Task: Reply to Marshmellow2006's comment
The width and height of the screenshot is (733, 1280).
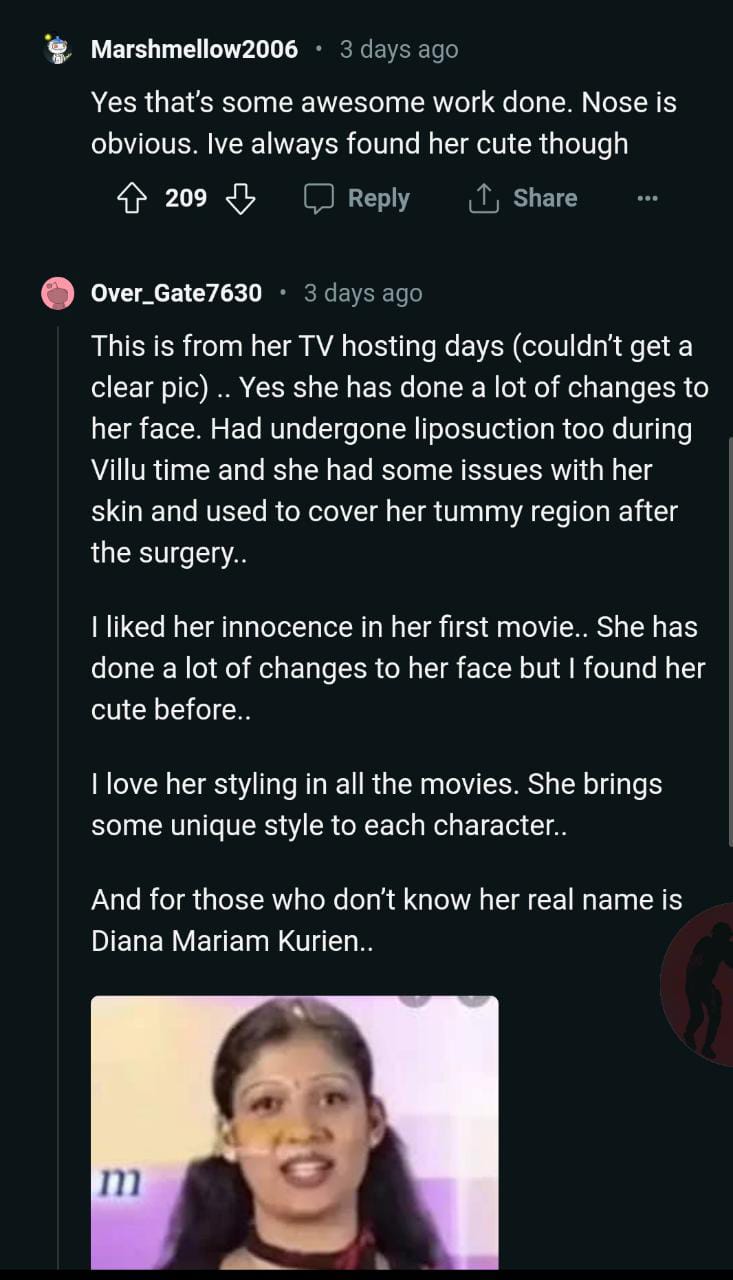Action: coord(357,199)
